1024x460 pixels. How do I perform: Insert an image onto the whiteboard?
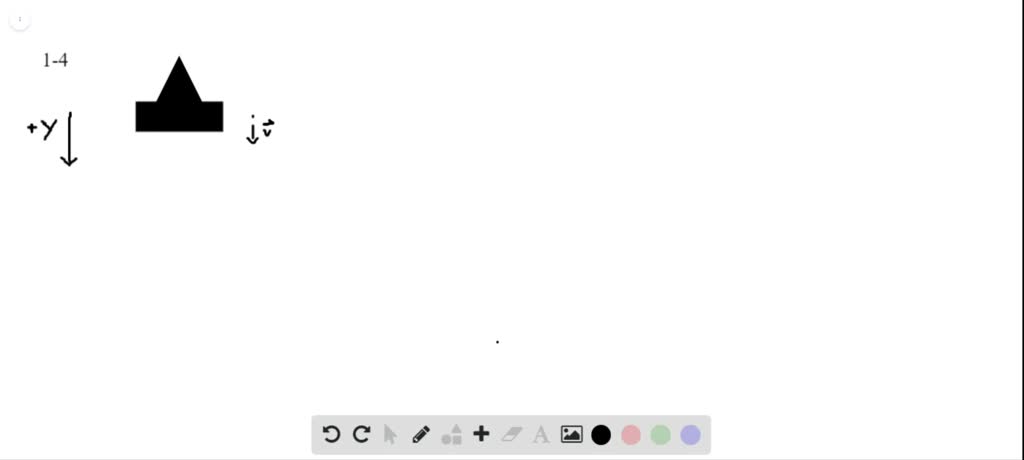click(x=571, y=434)
